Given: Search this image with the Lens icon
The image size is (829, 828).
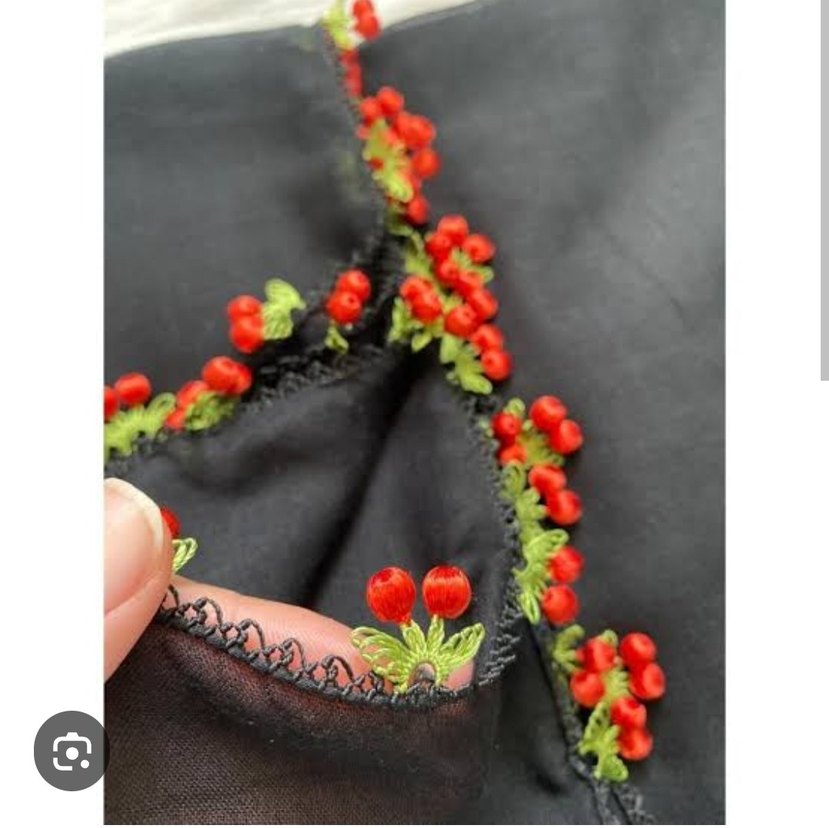Looking at the screenshot, I should (72, 751).
